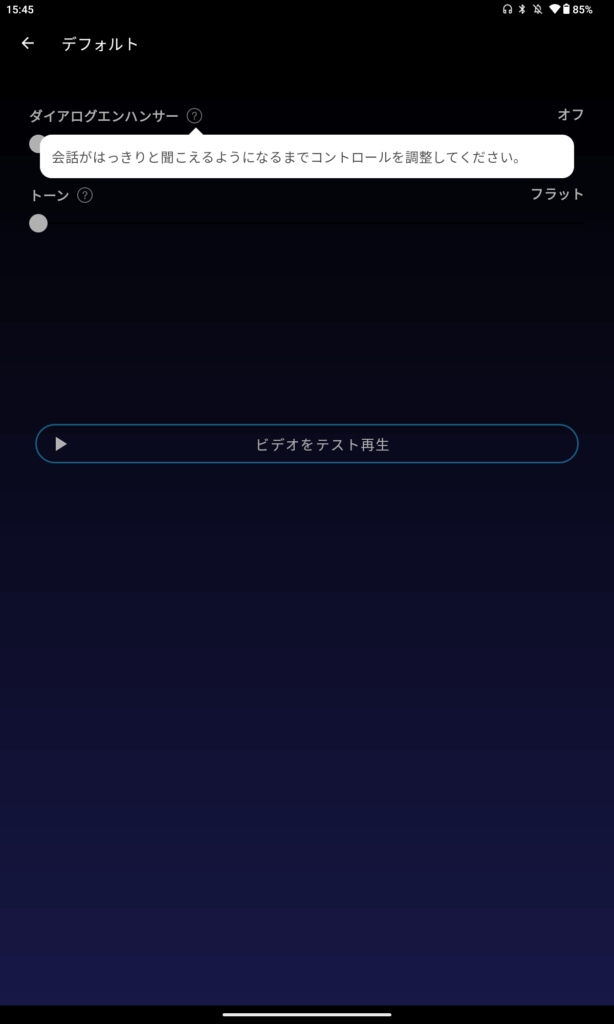614x1024 pixels.
Task: Open help icon next to ダイアログエンハンサー
Action: pos(194,116)
